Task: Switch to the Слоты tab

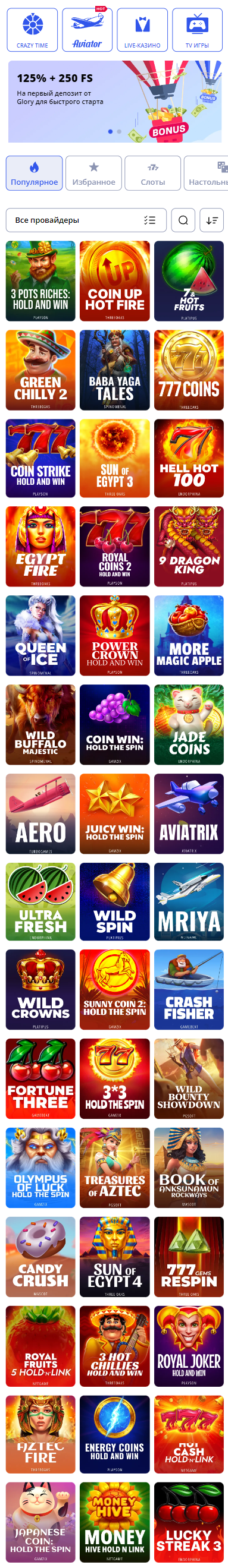Action: 152,173
